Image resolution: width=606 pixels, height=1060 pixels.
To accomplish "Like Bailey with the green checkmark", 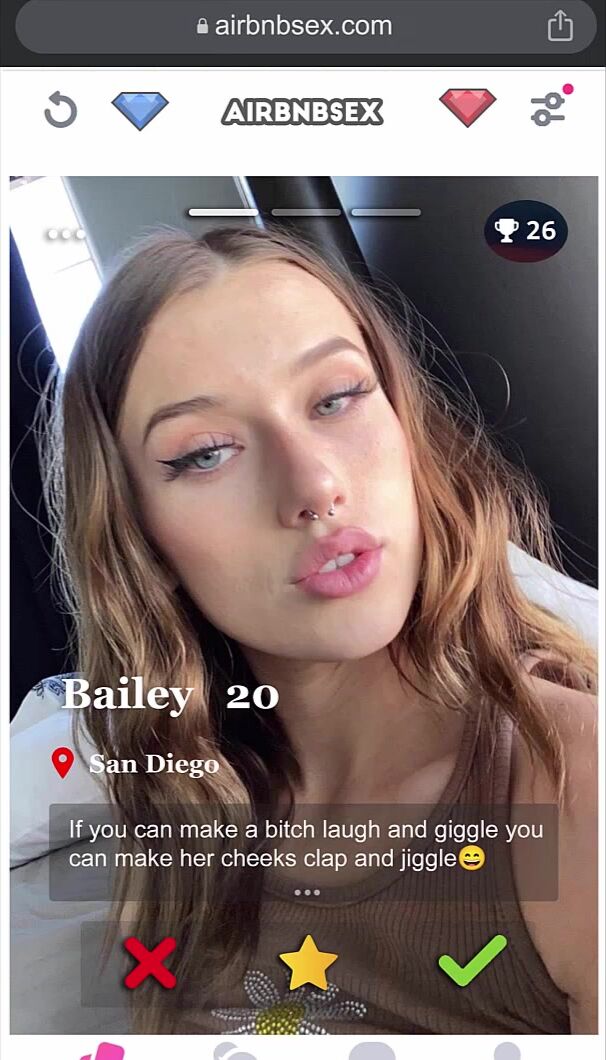I will 472,961.
